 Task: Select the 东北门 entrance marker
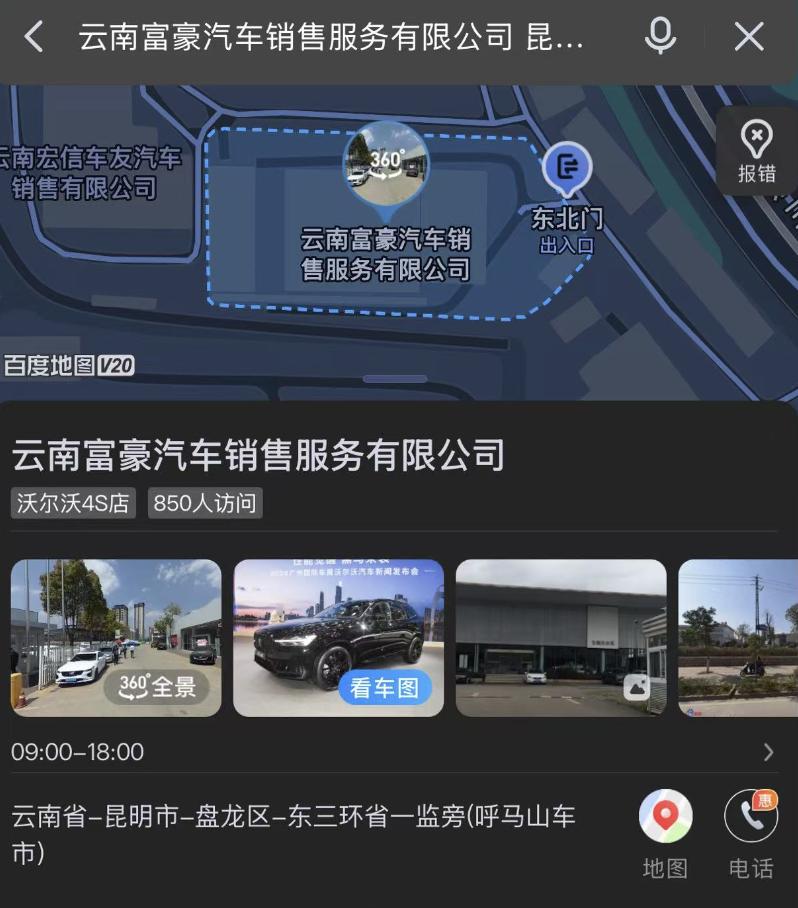pos(567,170)
